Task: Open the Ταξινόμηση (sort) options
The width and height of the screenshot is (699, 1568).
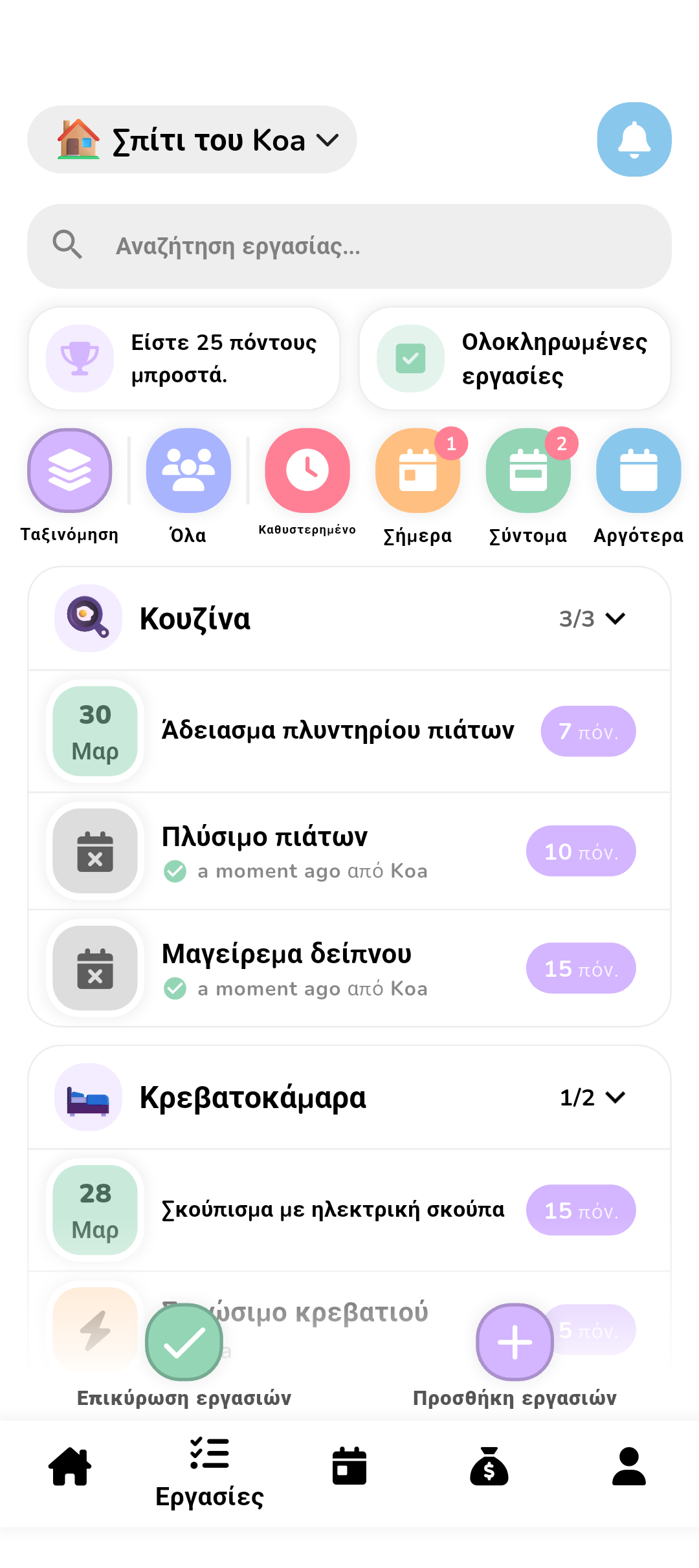Action: [69, 471]
